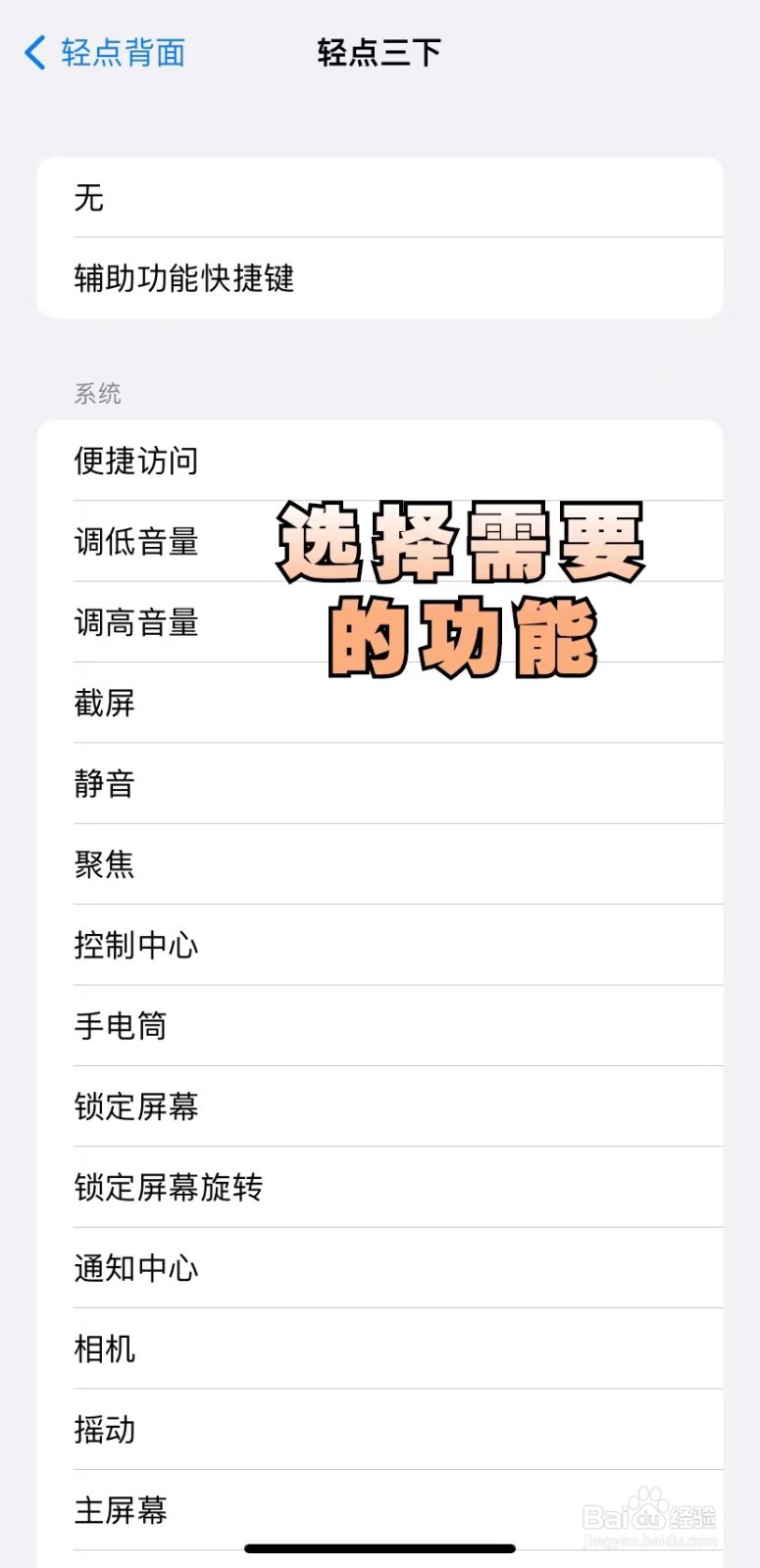
Task: Tap the home indicator bar
Action: click(x=380, y=1548)
